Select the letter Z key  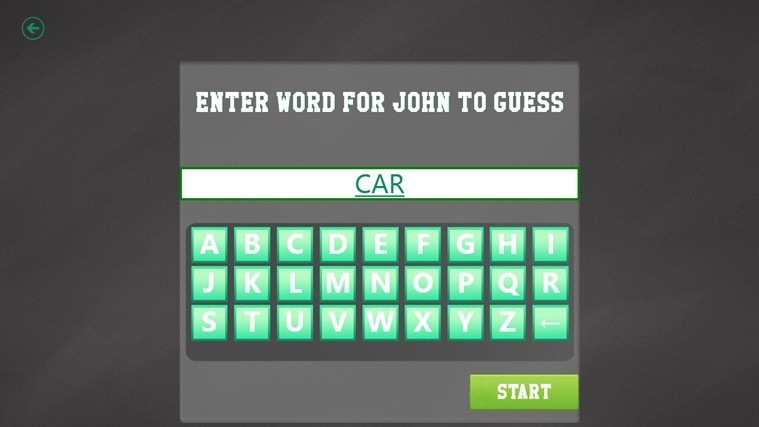tap(507, 322)
